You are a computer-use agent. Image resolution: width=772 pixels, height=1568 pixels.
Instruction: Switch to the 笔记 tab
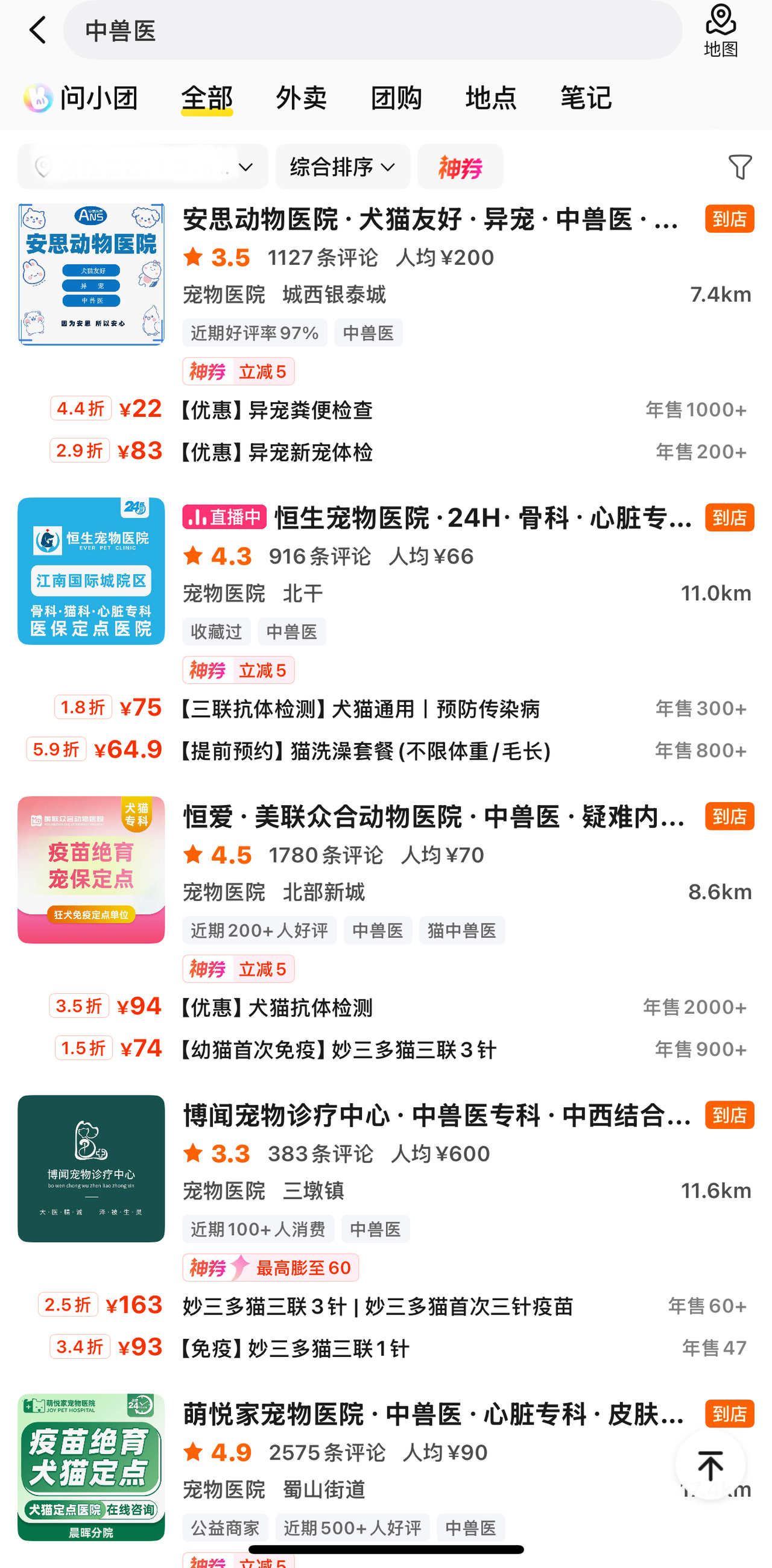click(586, 98)
